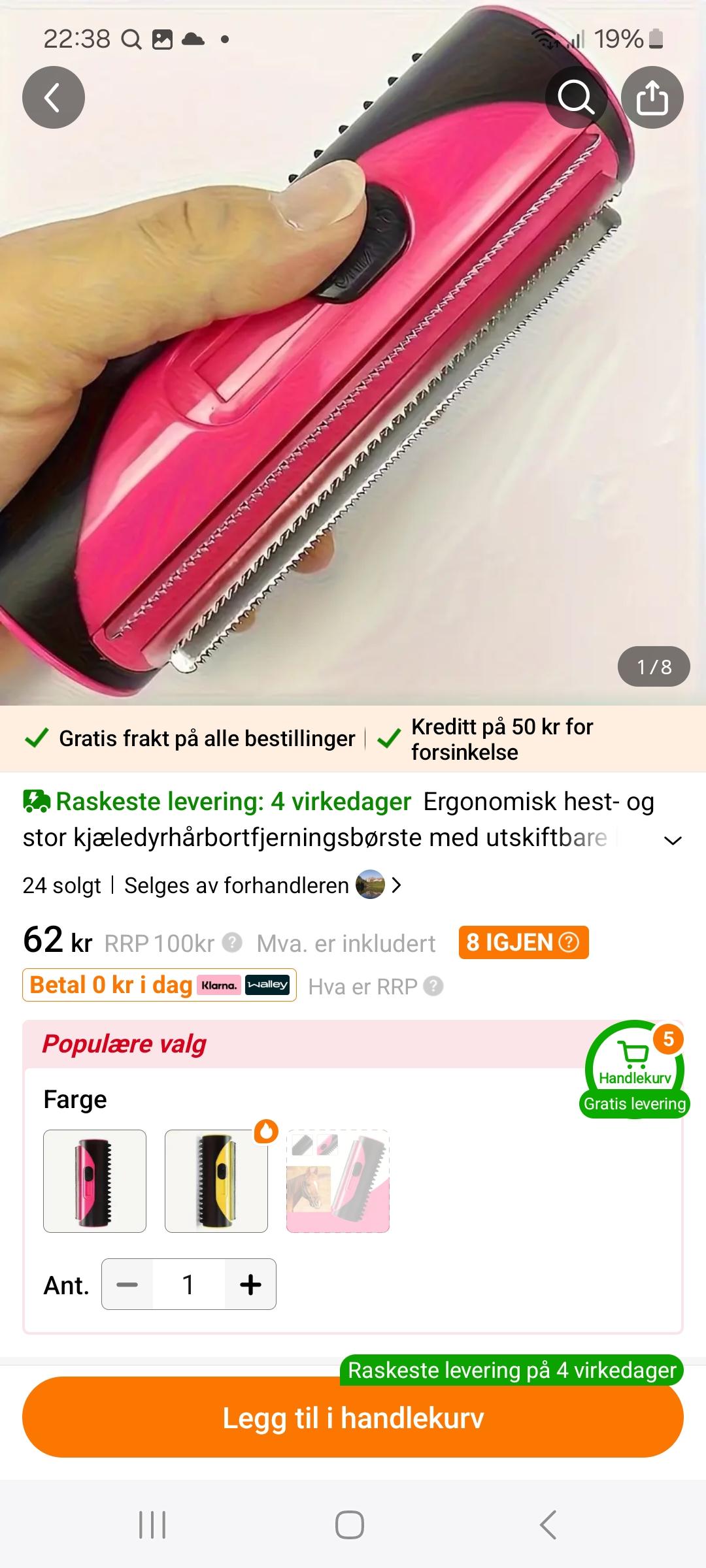Screen dimensions: 706x1568
Task: Select the yellow brush color
Action: tap(216, 1181)
